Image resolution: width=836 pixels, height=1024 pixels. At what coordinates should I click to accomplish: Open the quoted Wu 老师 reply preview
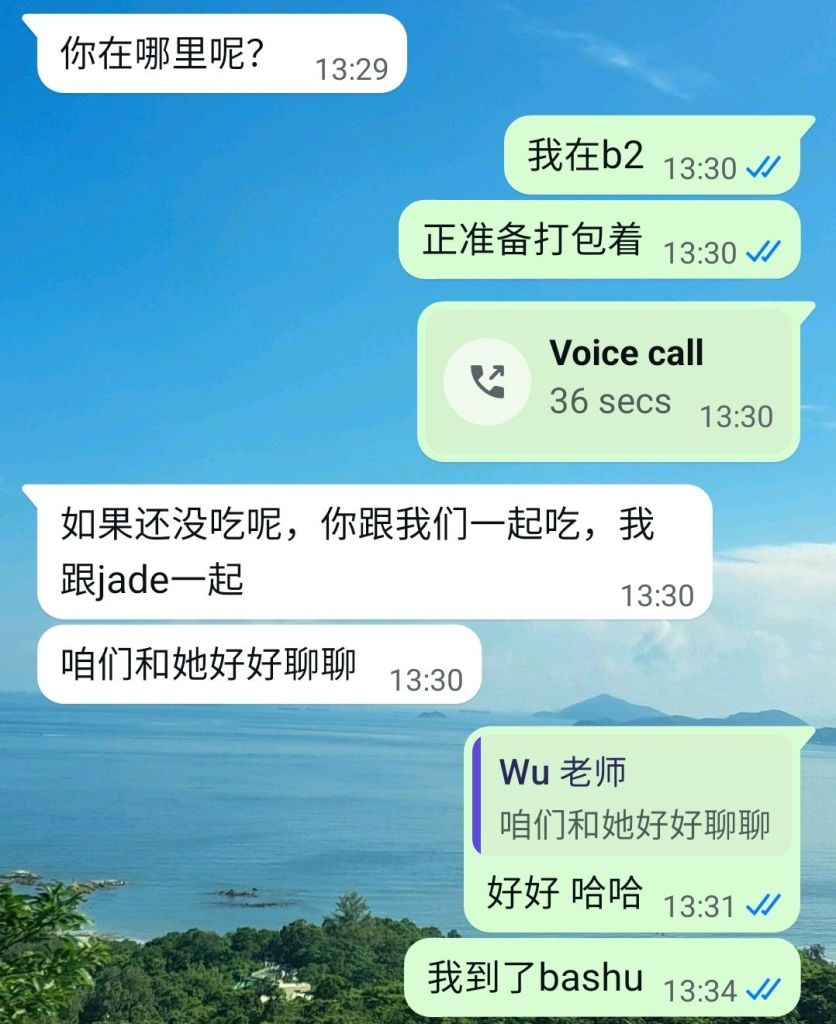[x=632, y=797]
